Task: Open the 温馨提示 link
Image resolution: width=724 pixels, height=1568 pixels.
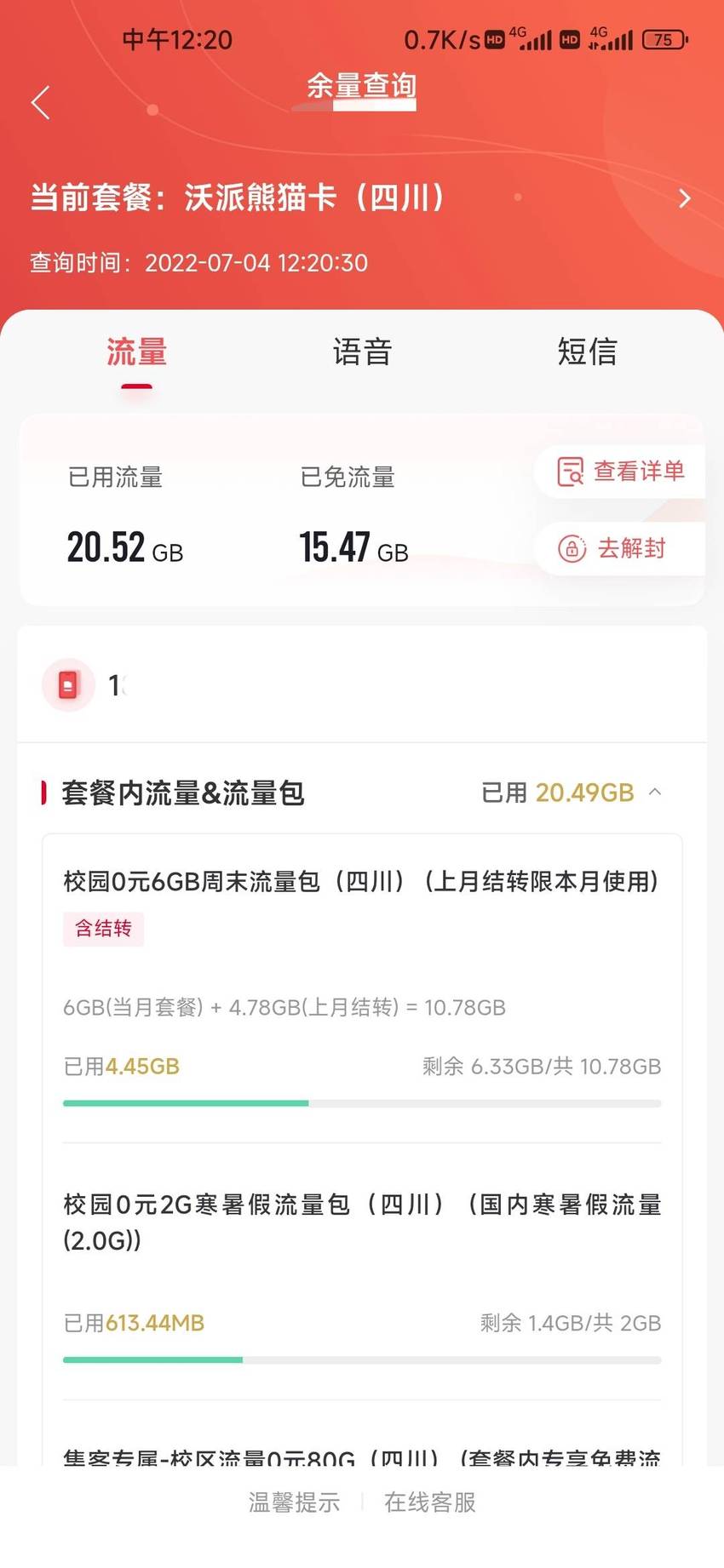Action: [x=294, y=1502]
